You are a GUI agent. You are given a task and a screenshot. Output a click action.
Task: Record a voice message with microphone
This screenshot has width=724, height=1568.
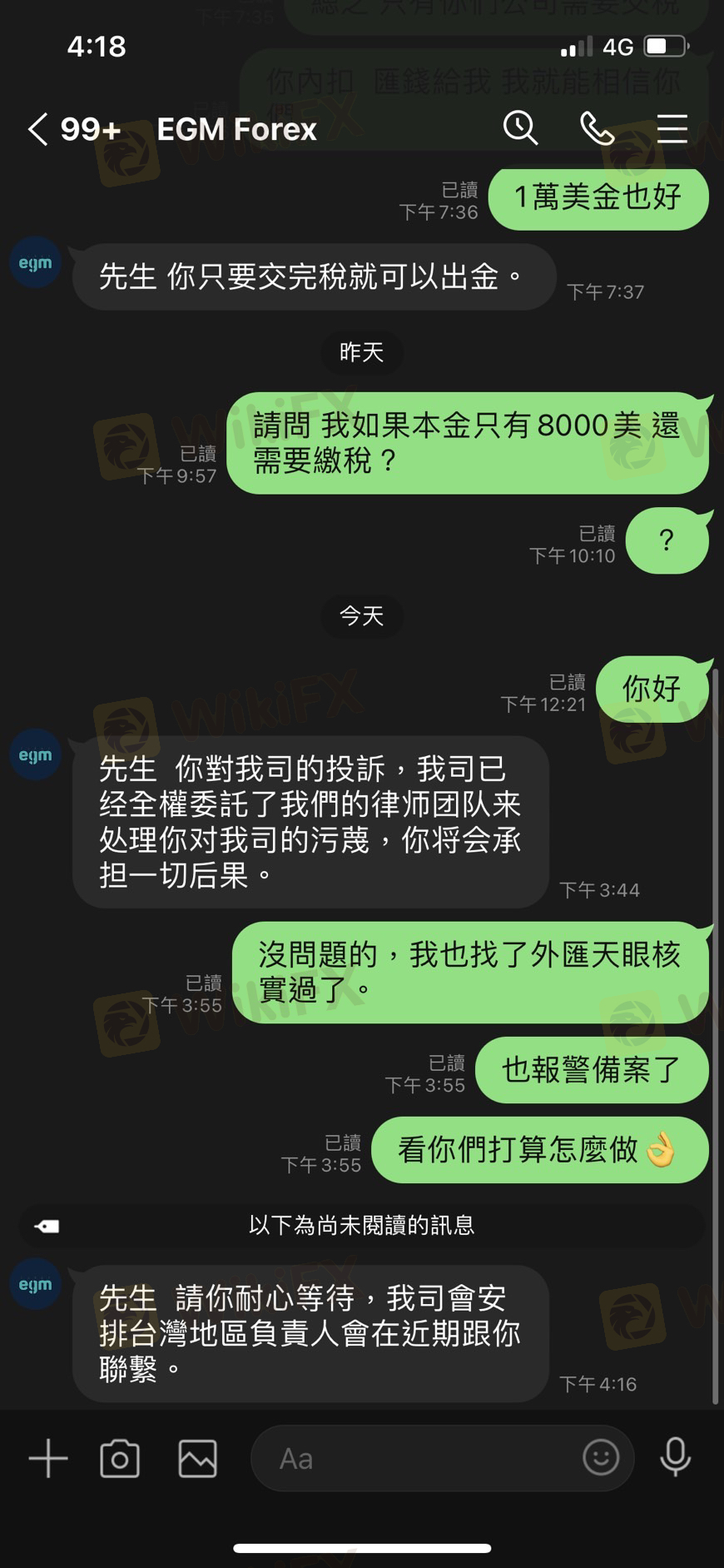675,1456
